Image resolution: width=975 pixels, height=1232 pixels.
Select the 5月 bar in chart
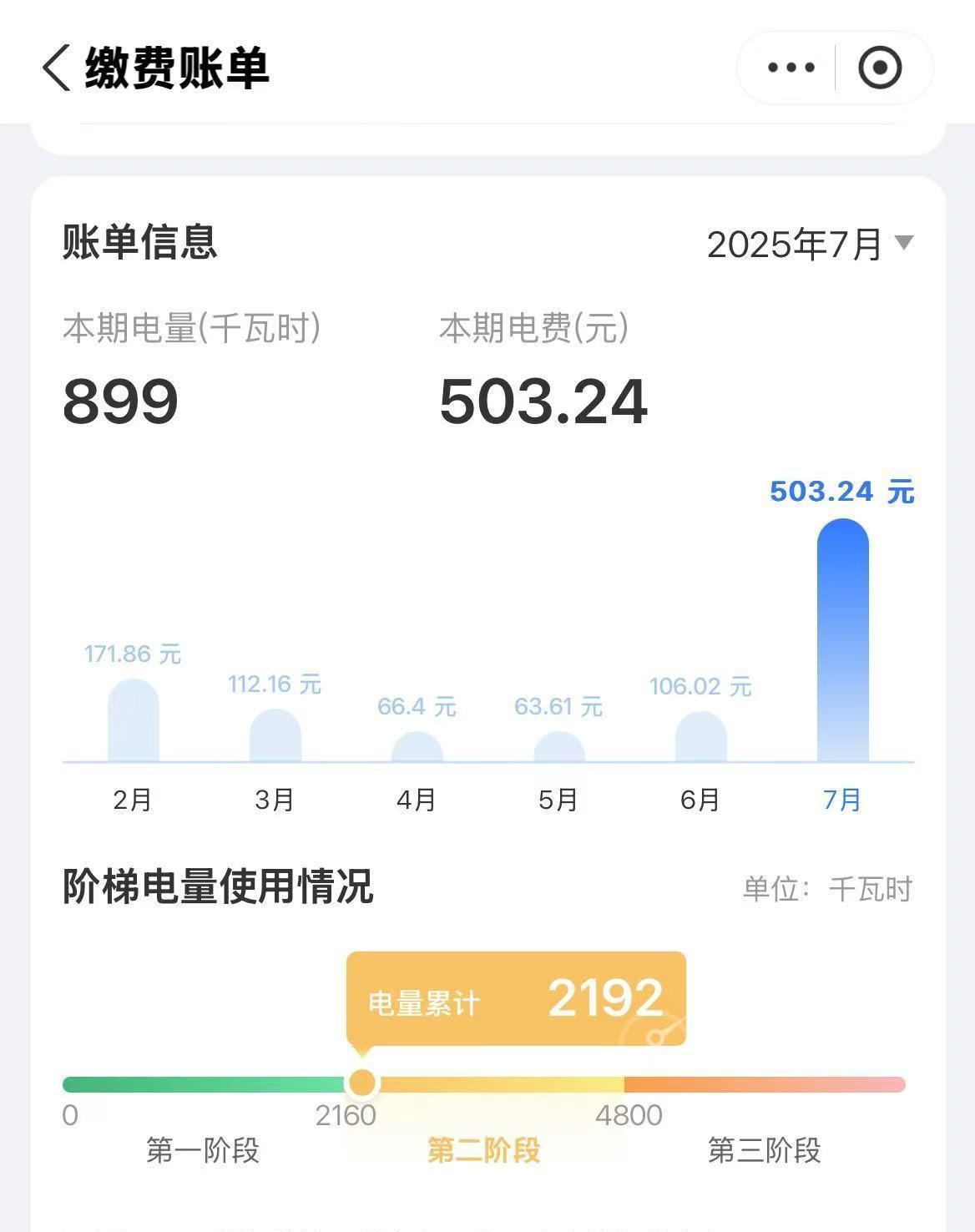coord(559,747)
